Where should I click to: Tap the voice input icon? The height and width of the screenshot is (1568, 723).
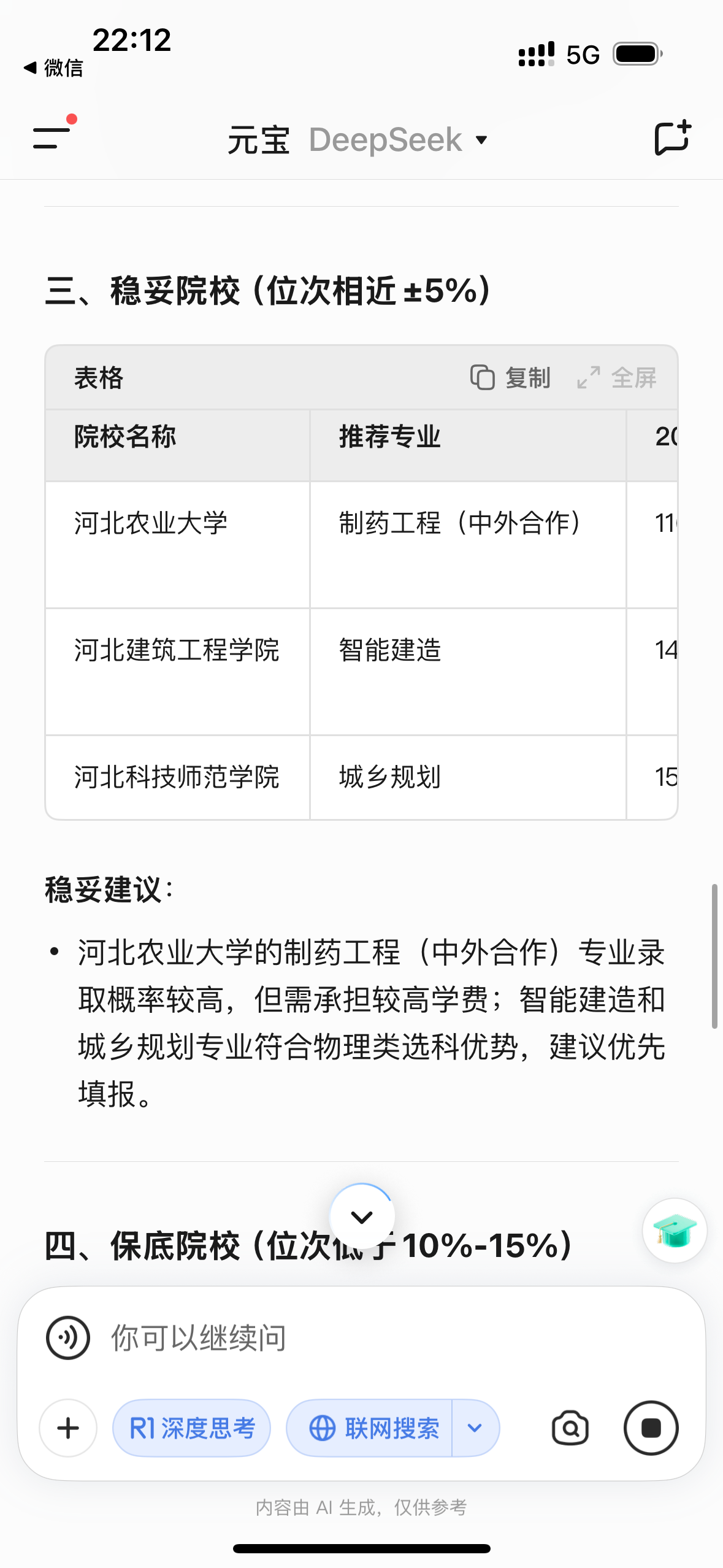(x=68, y=1338)
